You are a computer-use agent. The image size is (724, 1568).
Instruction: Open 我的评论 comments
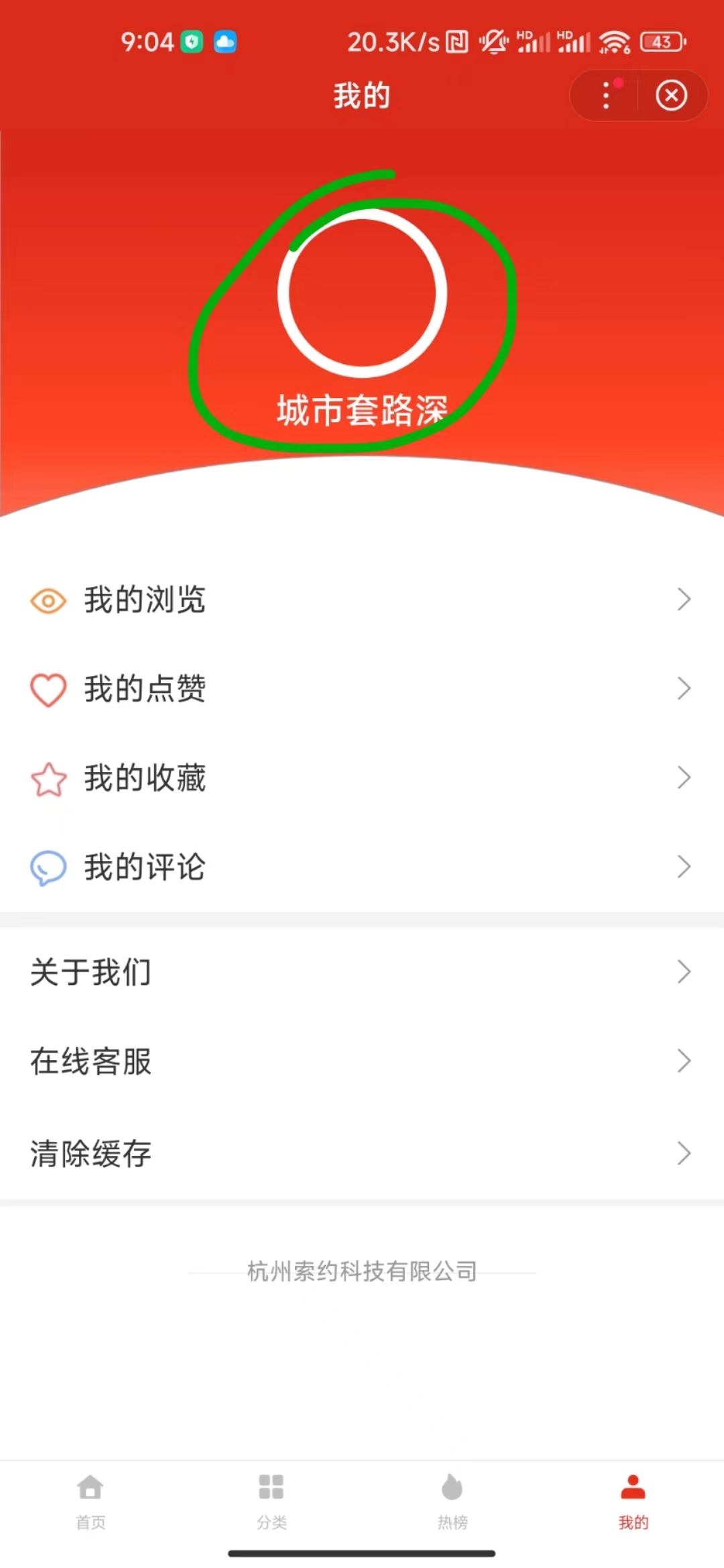point(362,866)
